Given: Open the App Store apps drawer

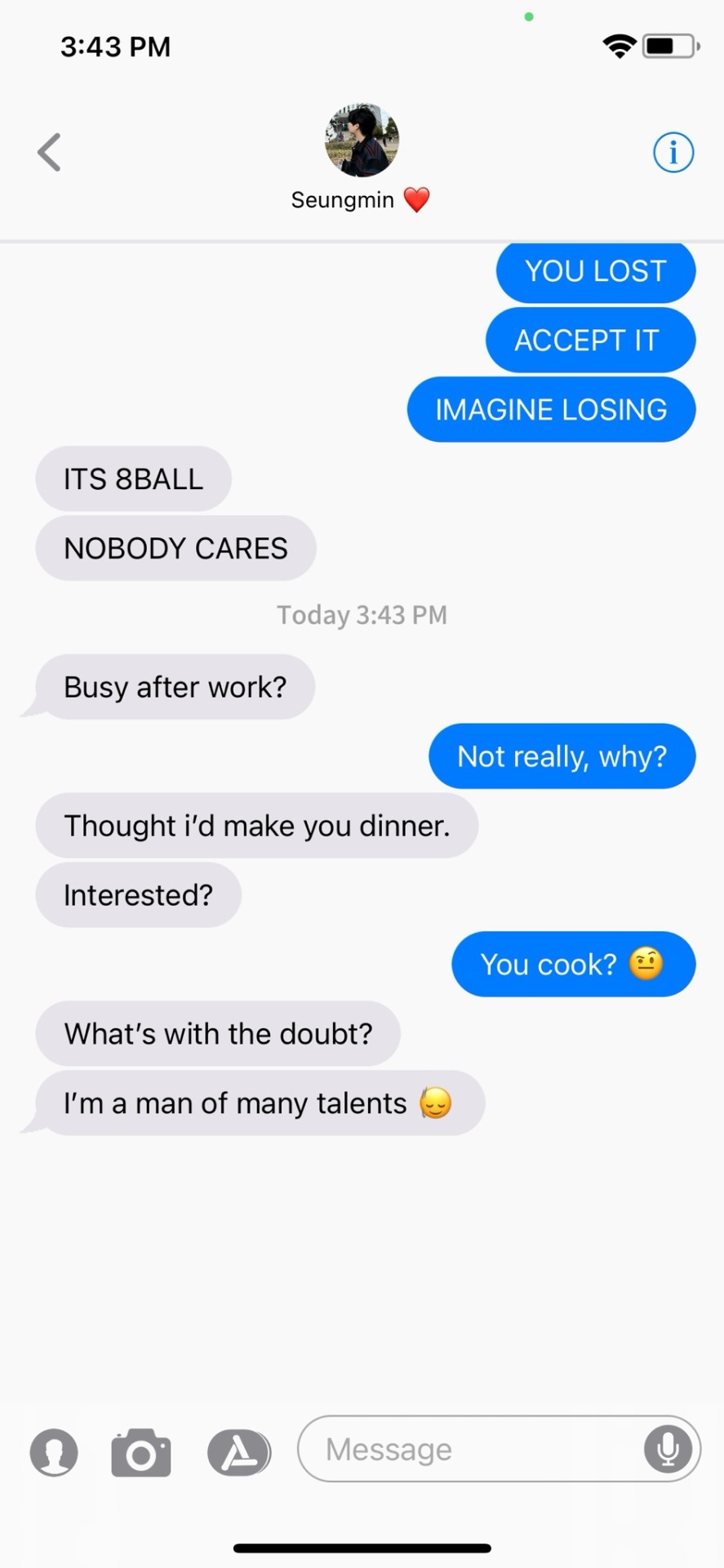Looking at the screenshot, I should coord(238,1453).
